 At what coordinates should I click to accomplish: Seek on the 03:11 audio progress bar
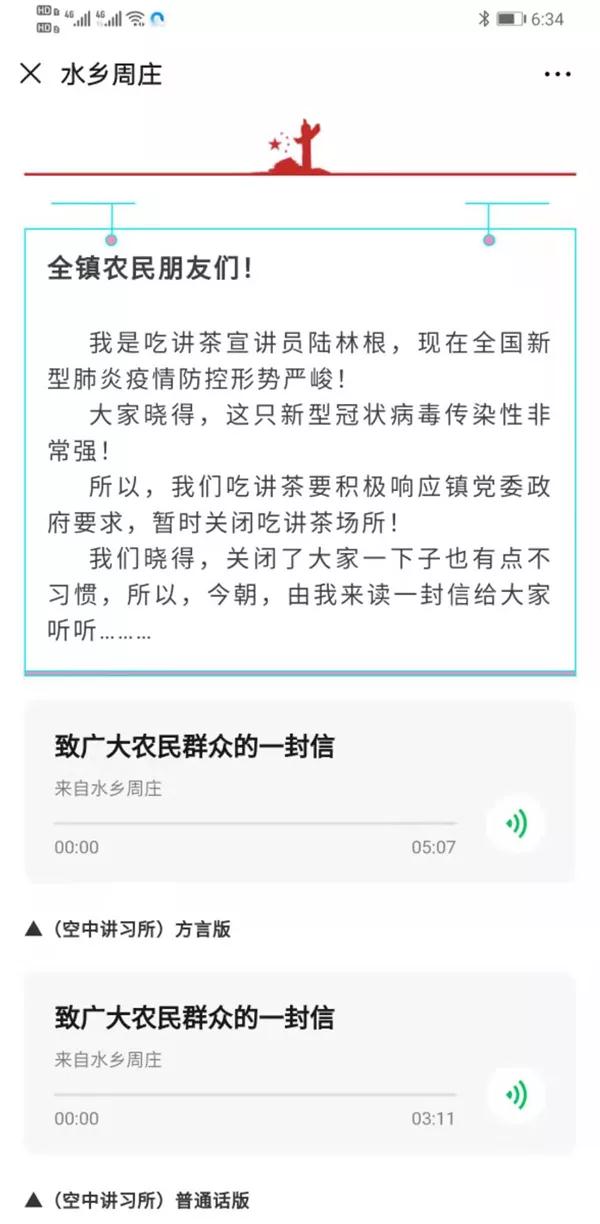tap(255, 1094)
